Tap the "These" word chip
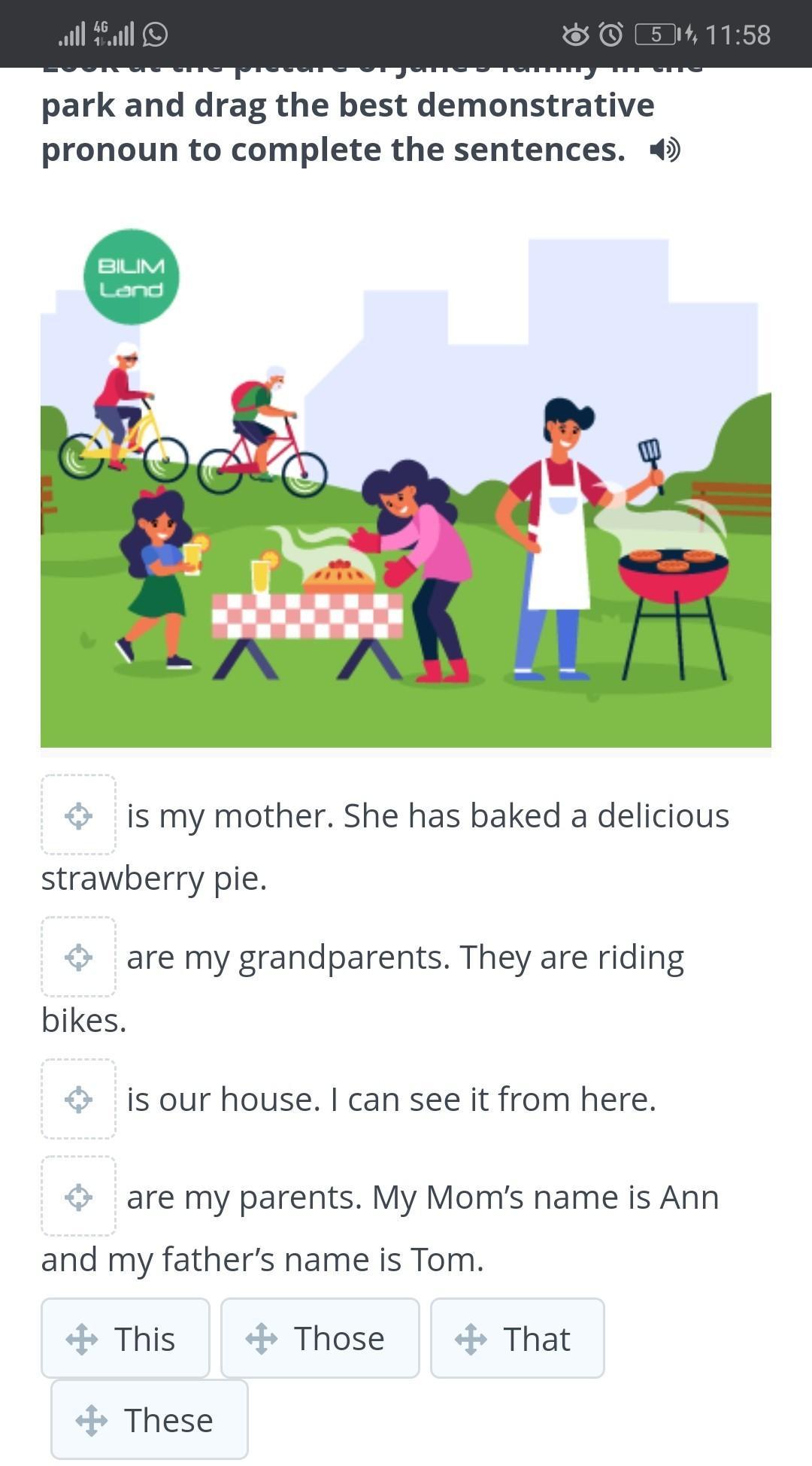This screenshot has width=812, height=1466. click(x=149, y=1419)
